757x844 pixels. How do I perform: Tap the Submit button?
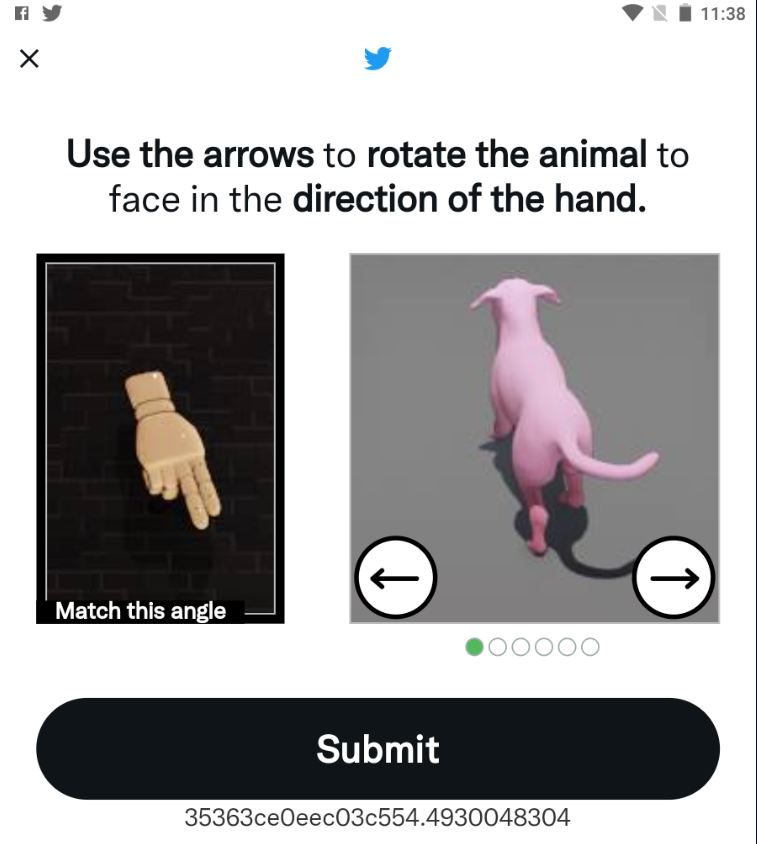pyautogui.click(x=378, y=749)
